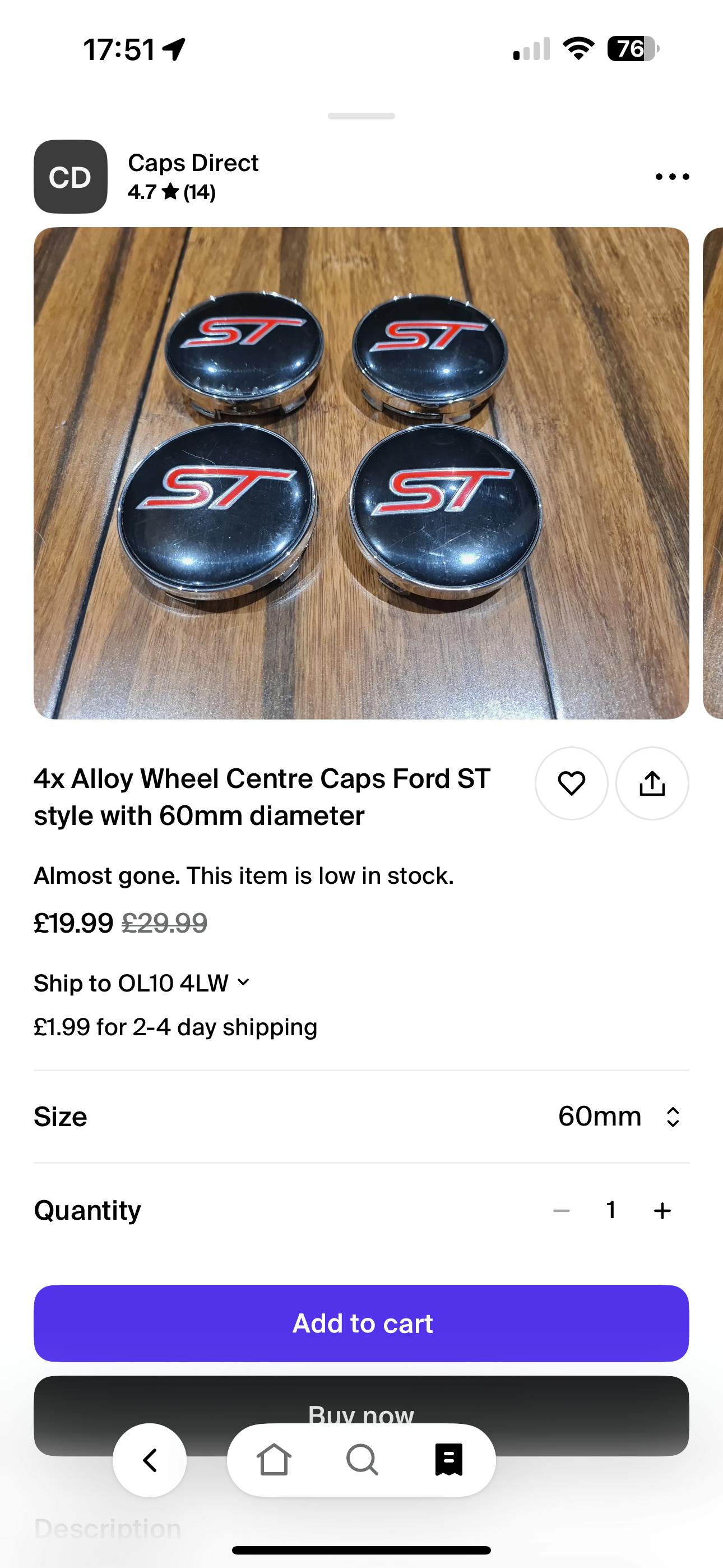The width and height of the screenshot is (723, 1568).
Task: Share this wheel caps listing
Action: [x=652, y=783]
